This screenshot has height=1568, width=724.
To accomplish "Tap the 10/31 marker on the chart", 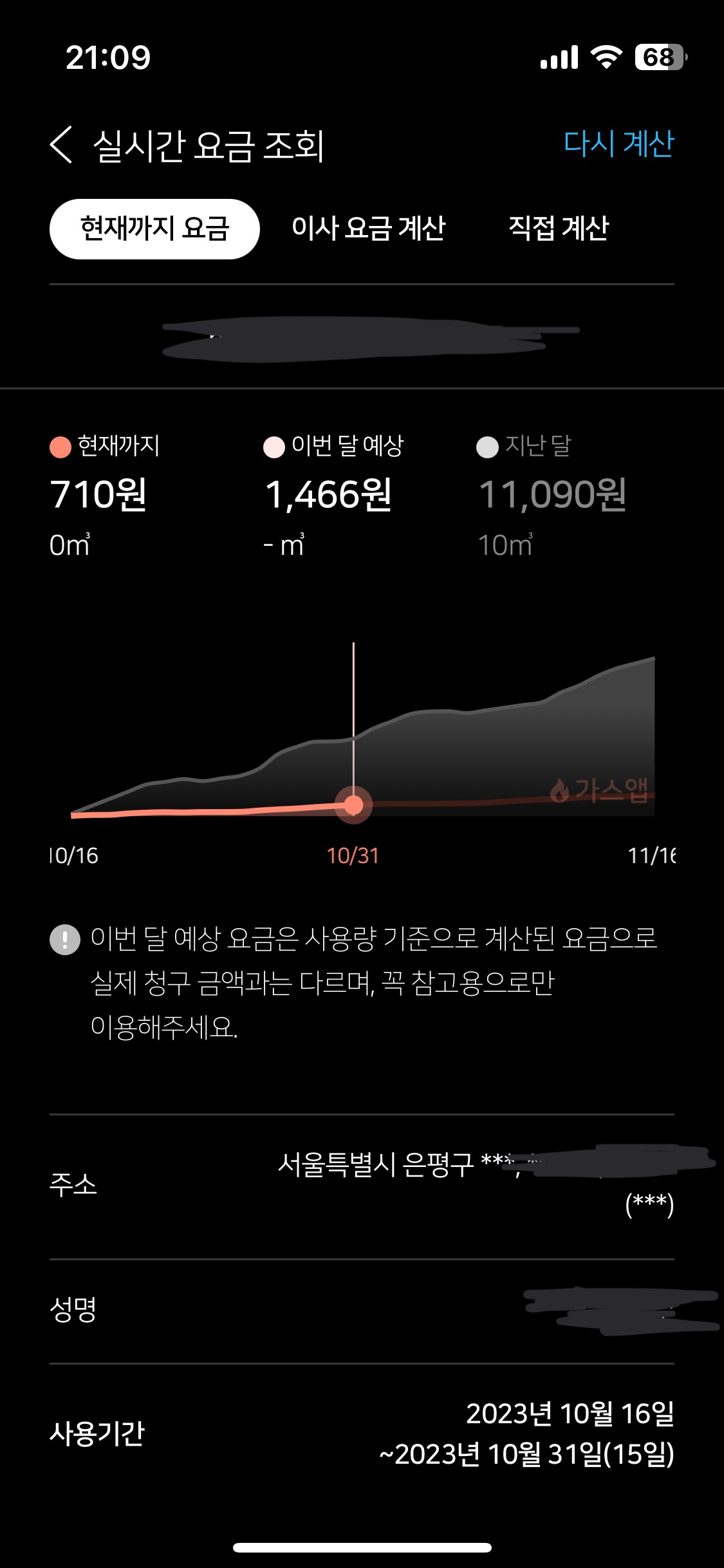I will [x=353, y=805].
